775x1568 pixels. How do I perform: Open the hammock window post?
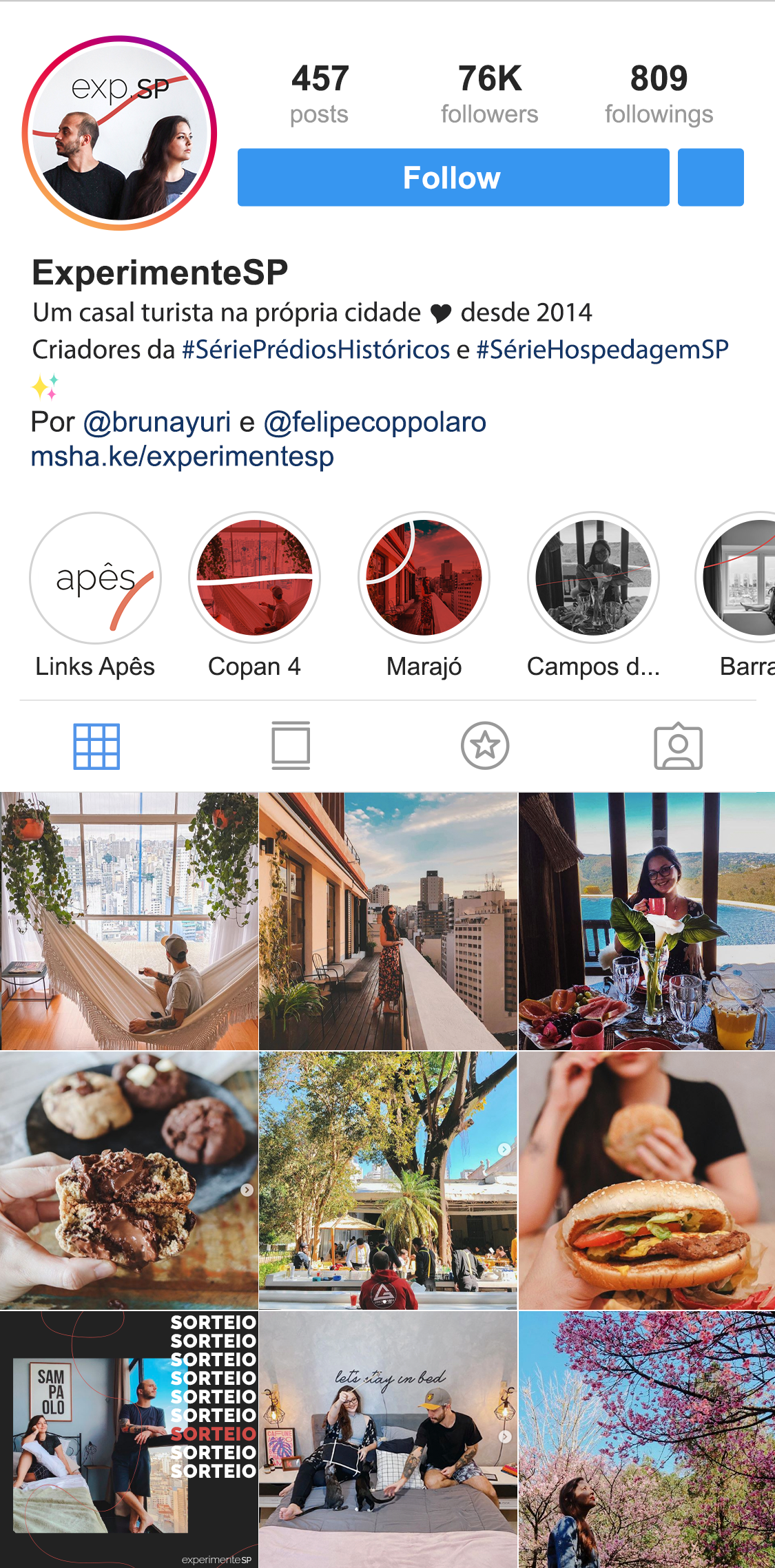(x=129, y=921)
